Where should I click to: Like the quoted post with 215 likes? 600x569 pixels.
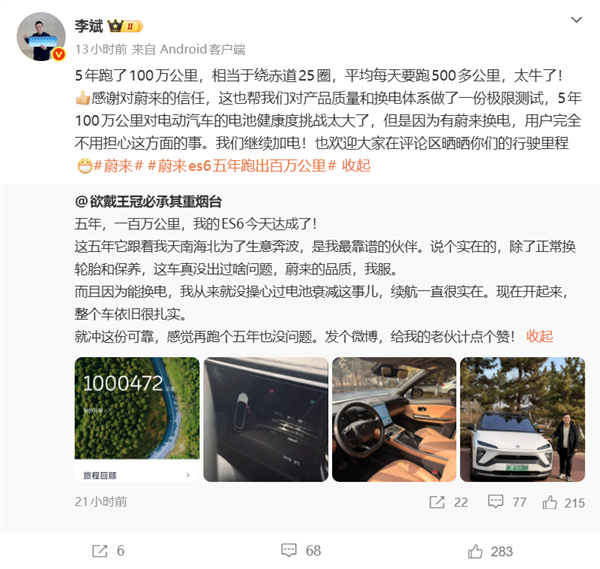coord(563,503)
